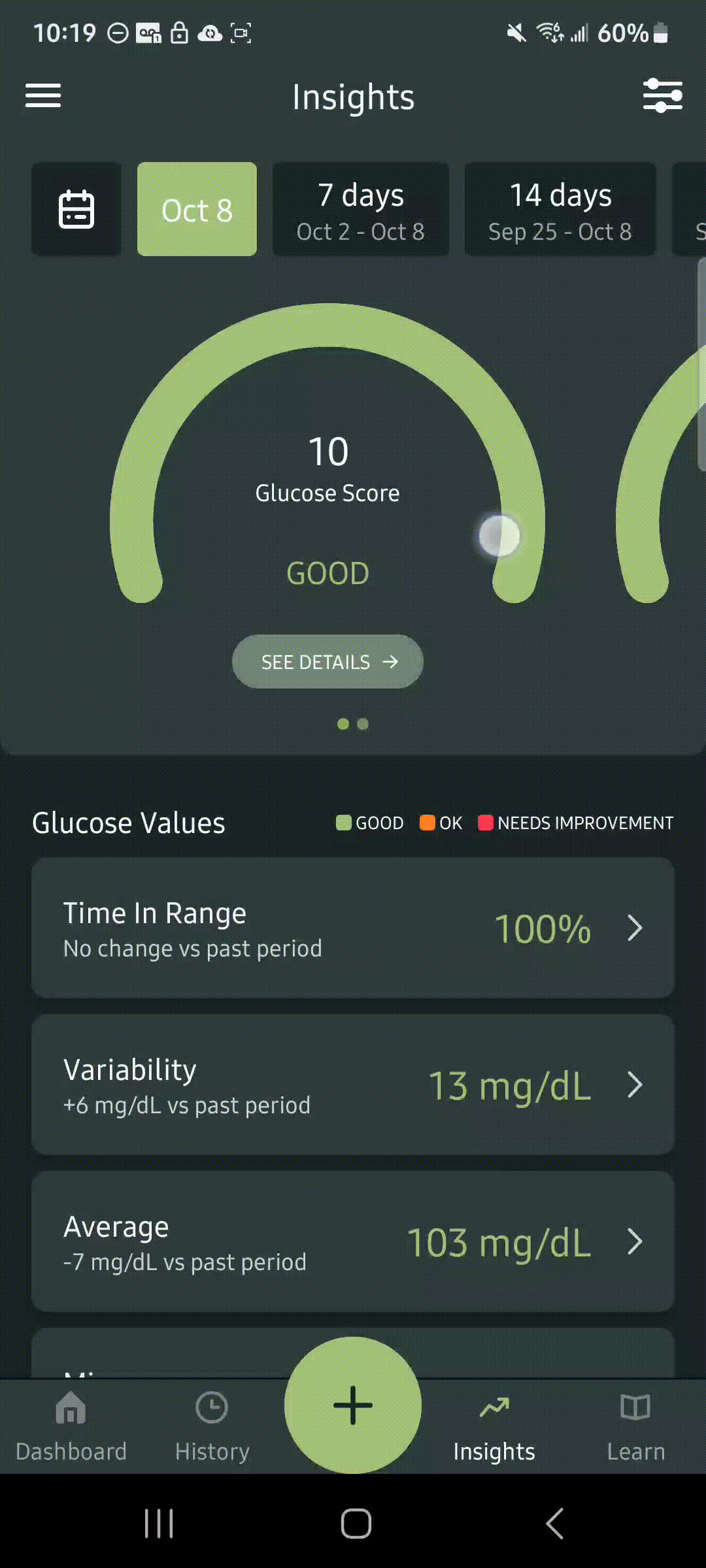
Task: Open the Learn tab
Action: point(635,1426)
